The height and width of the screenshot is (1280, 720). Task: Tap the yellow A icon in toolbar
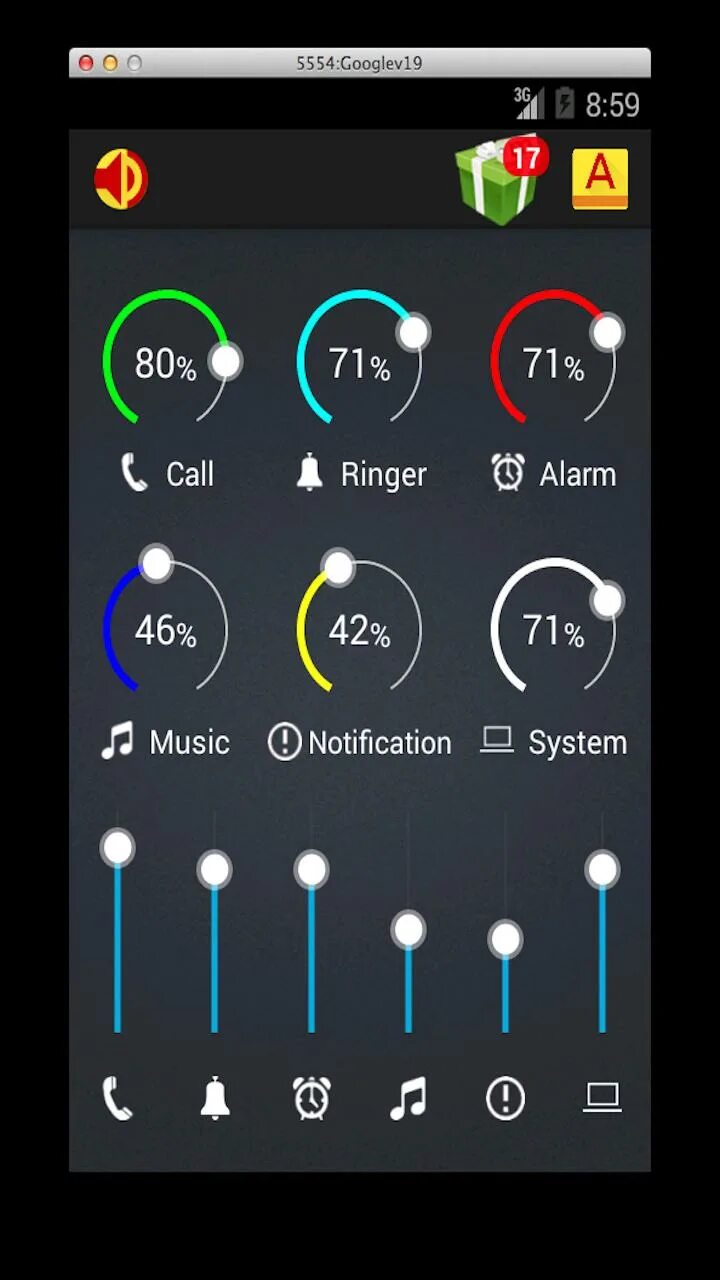[600, 179]
